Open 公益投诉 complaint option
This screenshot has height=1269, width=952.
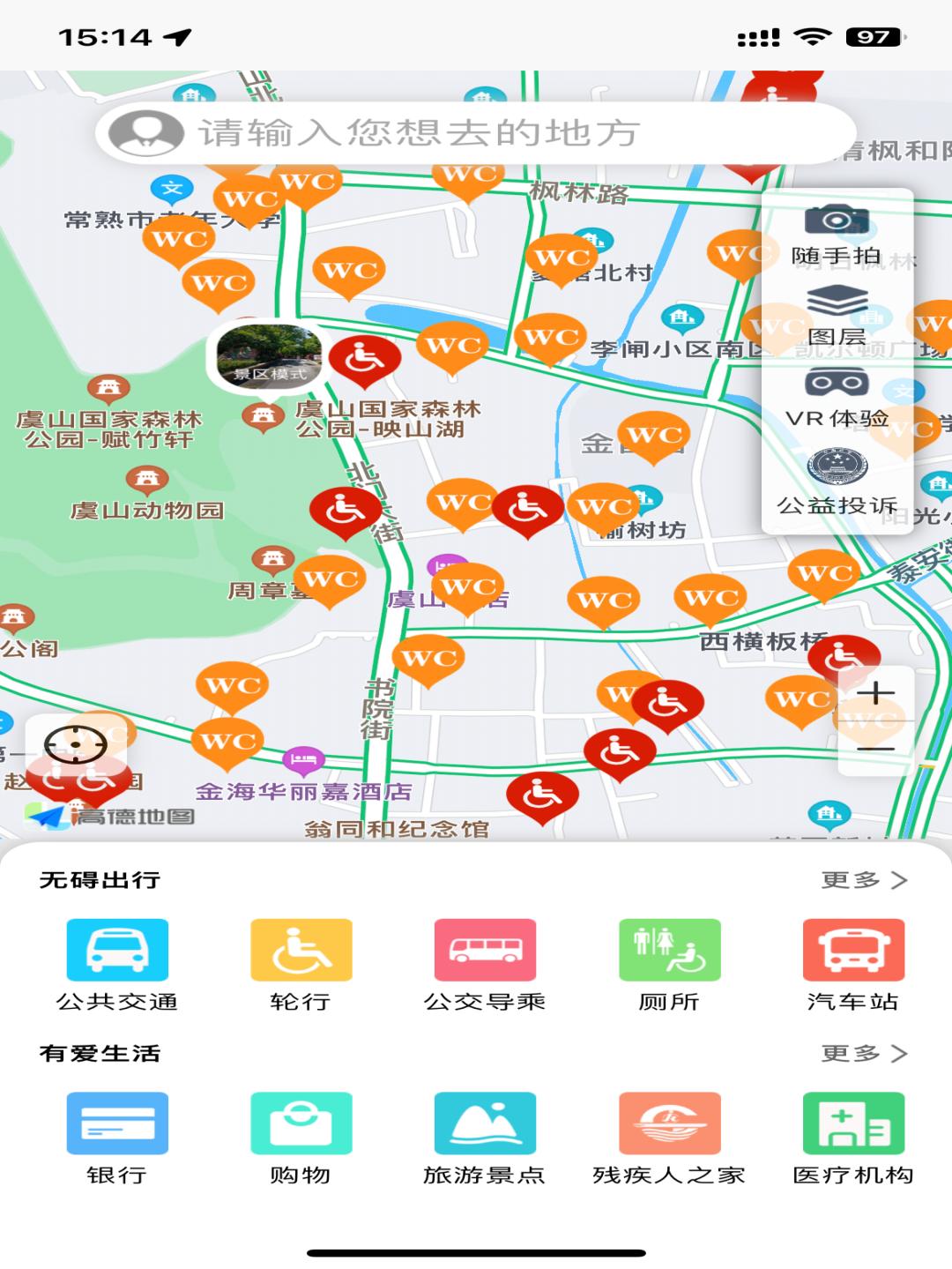836,482
